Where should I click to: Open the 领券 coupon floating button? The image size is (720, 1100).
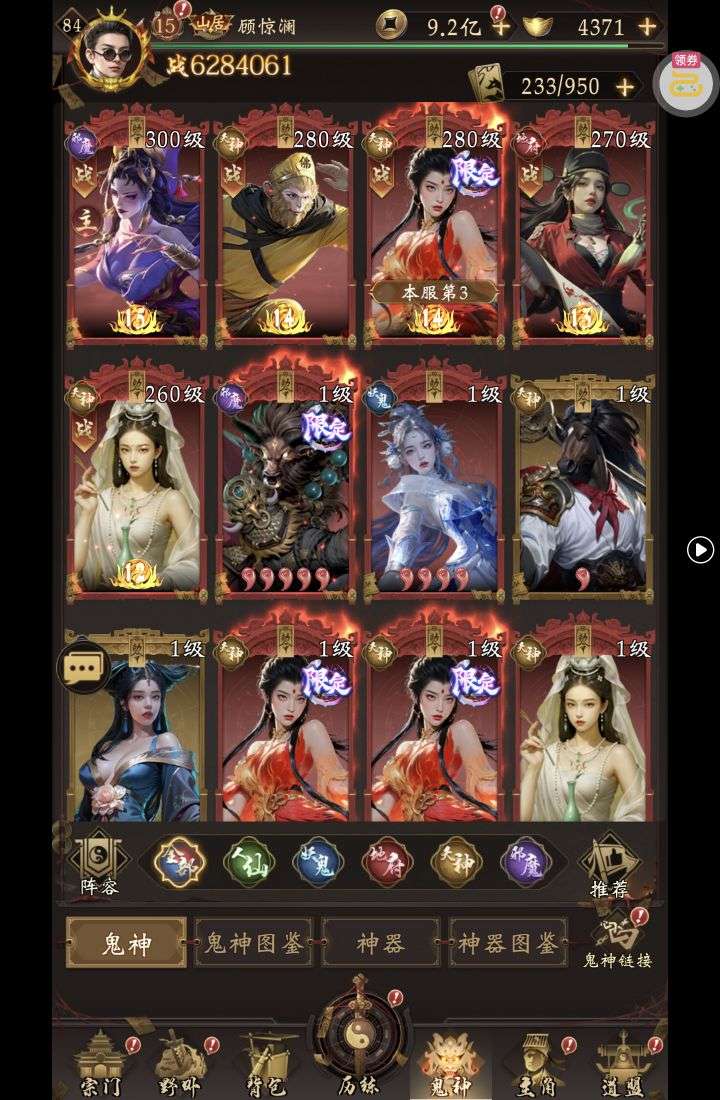click(685, 83)
